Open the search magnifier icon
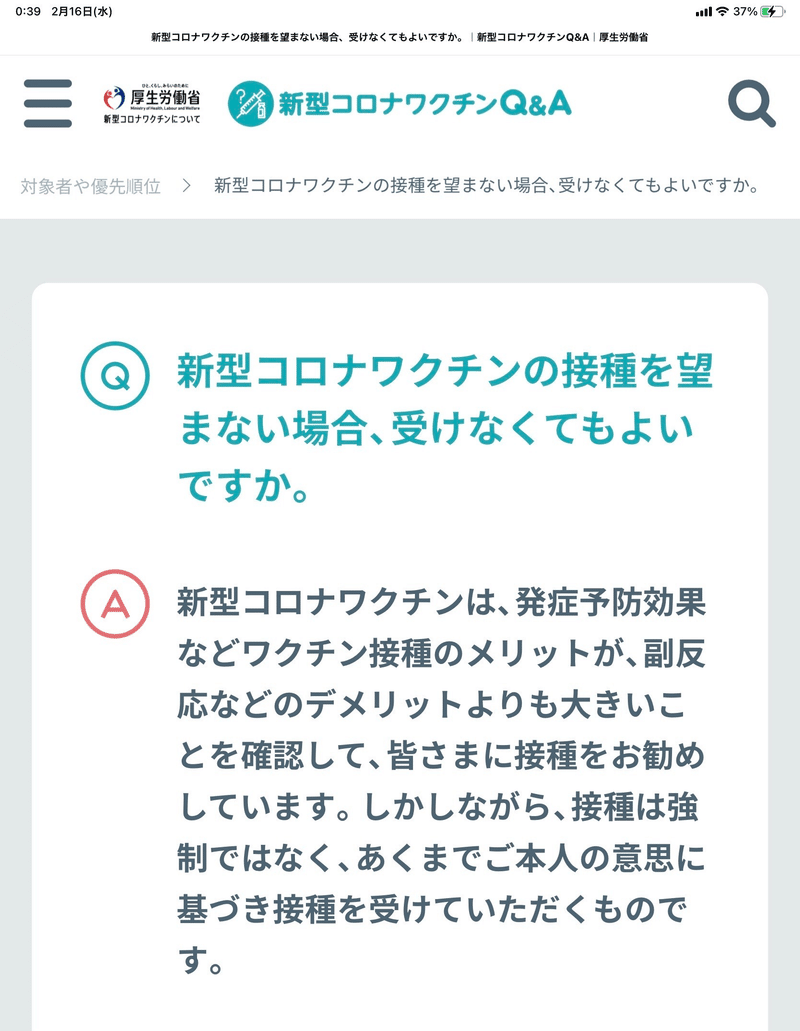The width and height of the screenshot is (800, 1031). click(749, 104)
